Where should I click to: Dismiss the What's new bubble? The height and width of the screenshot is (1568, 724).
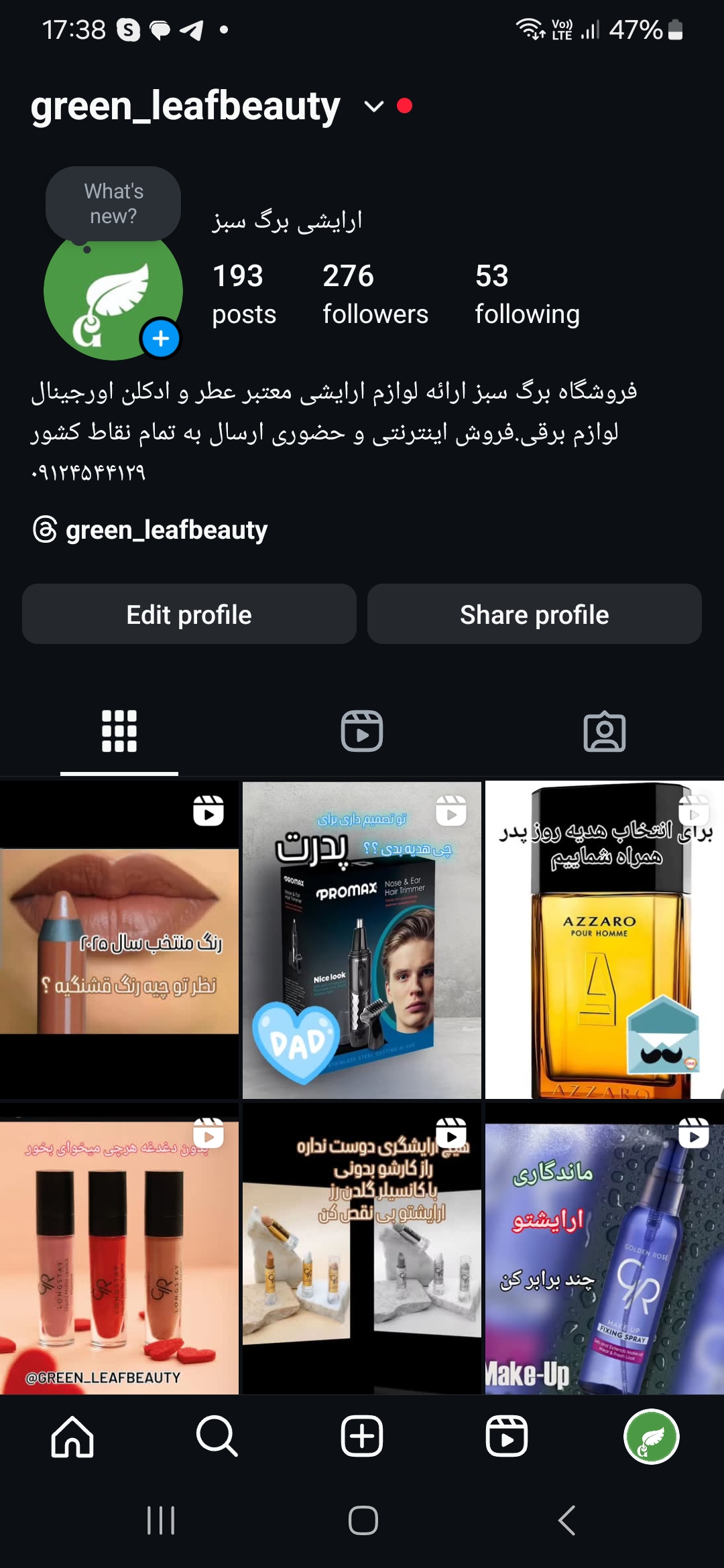[x=113, y=203]
